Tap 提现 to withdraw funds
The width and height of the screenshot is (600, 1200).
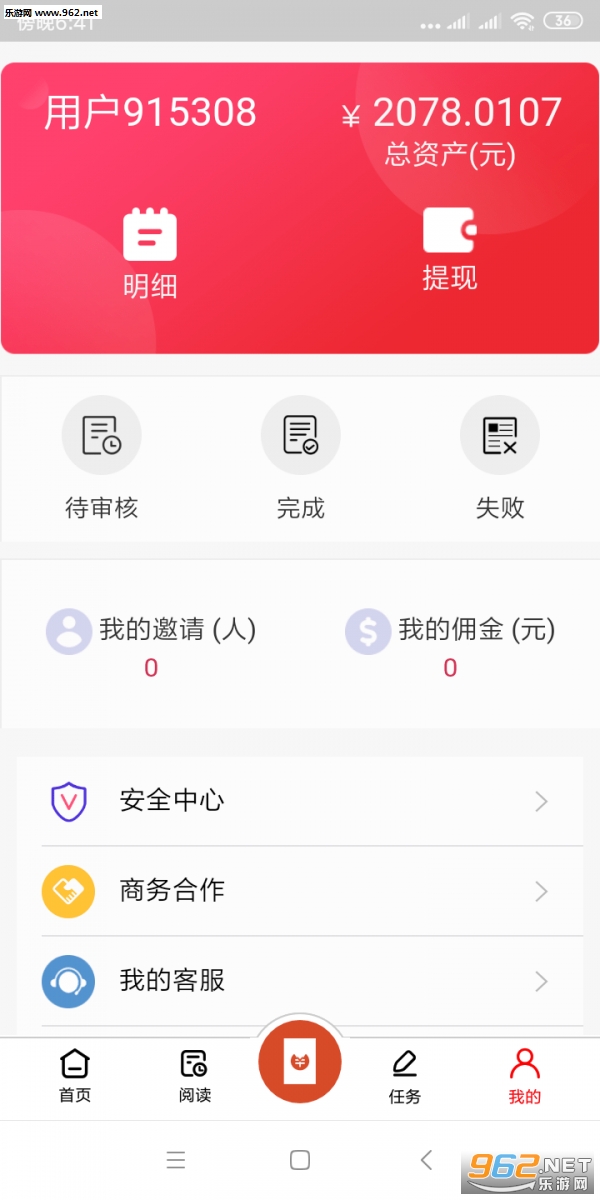[x=449, y=248]
